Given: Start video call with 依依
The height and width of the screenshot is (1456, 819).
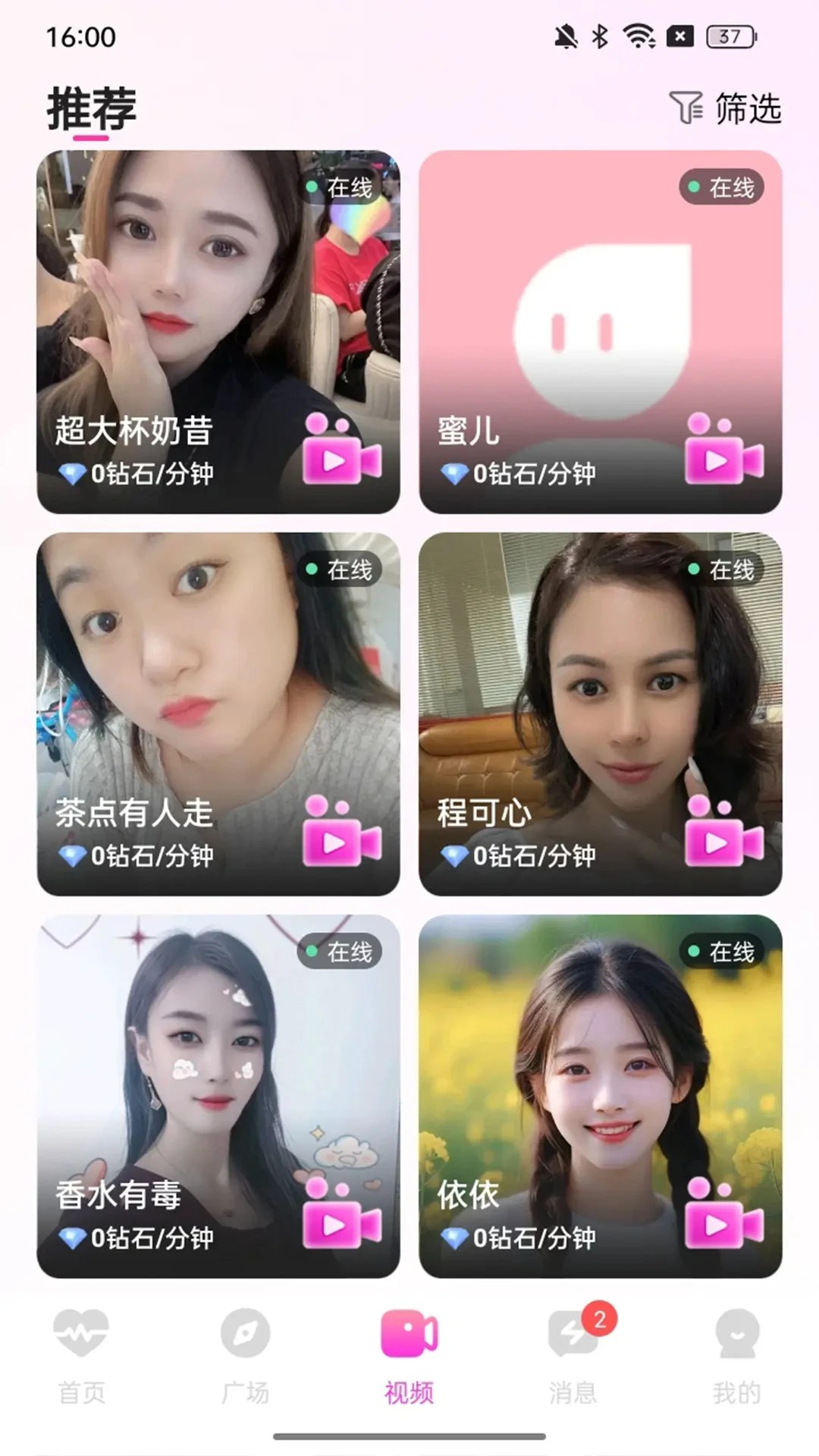Looking at the screenshot, I should point(723,1215).
